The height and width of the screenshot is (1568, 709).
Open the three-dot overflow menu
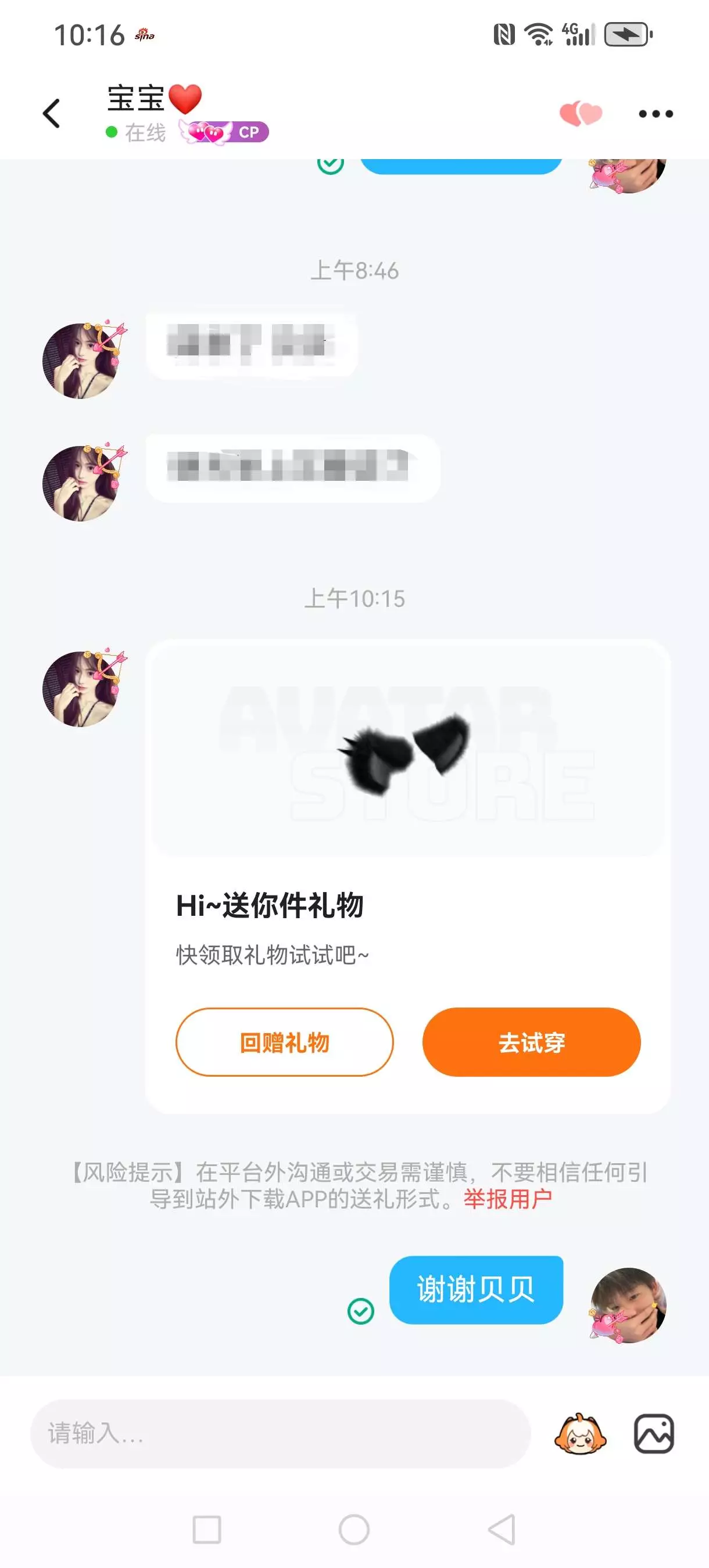(656, 114)
